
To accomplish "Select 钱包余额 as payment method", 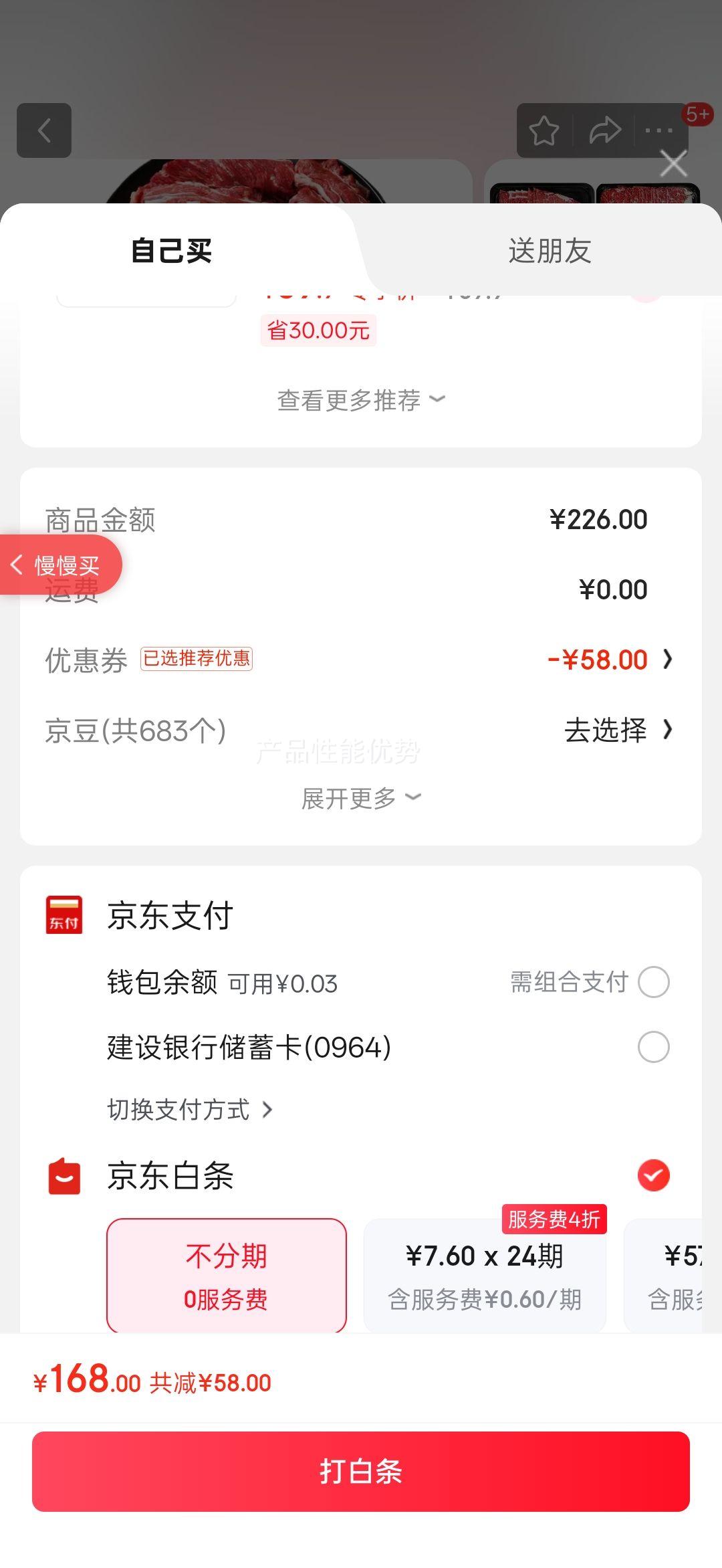I will (x=654, y=982).
